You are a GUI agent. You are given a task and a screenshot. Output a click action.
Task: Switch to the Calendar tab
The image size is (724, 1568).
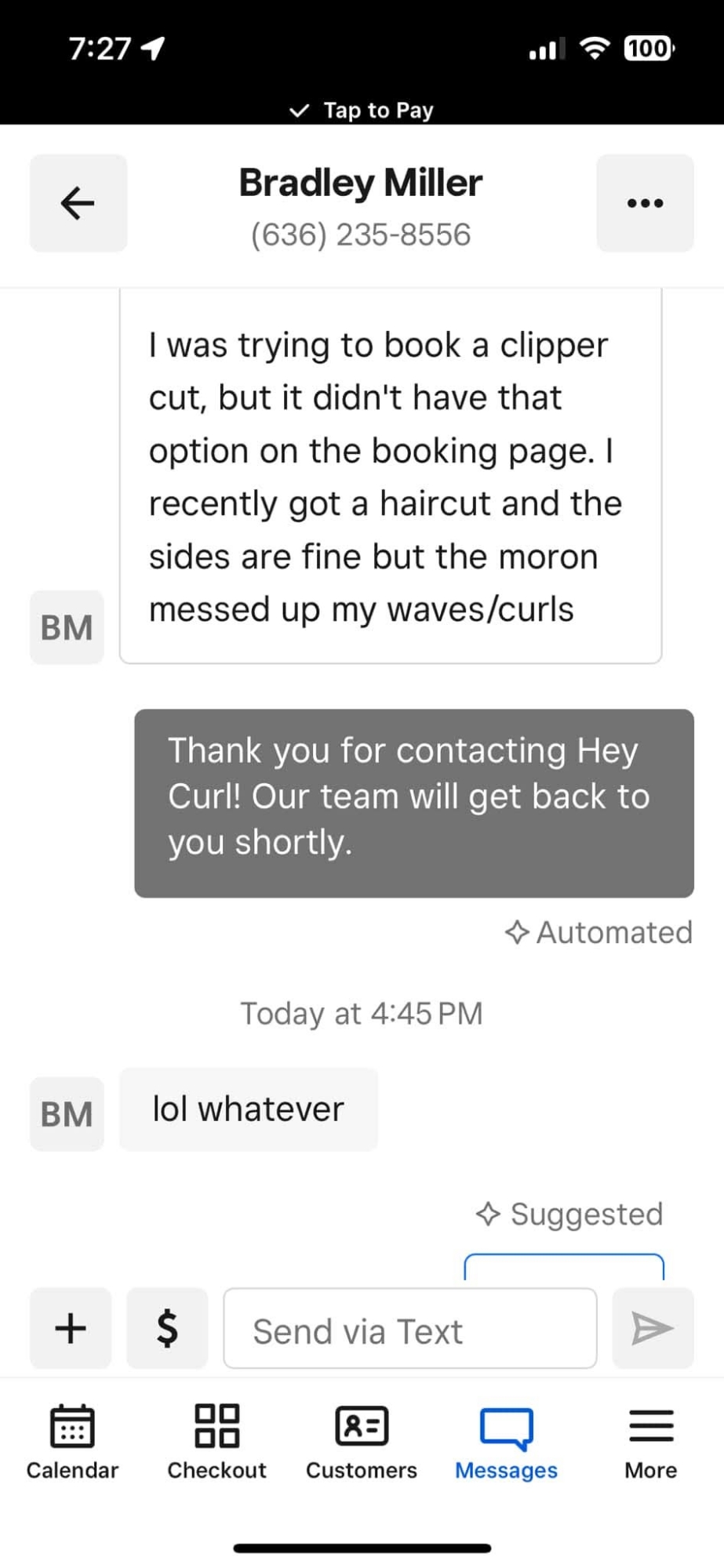click(x=72, y=1441)
